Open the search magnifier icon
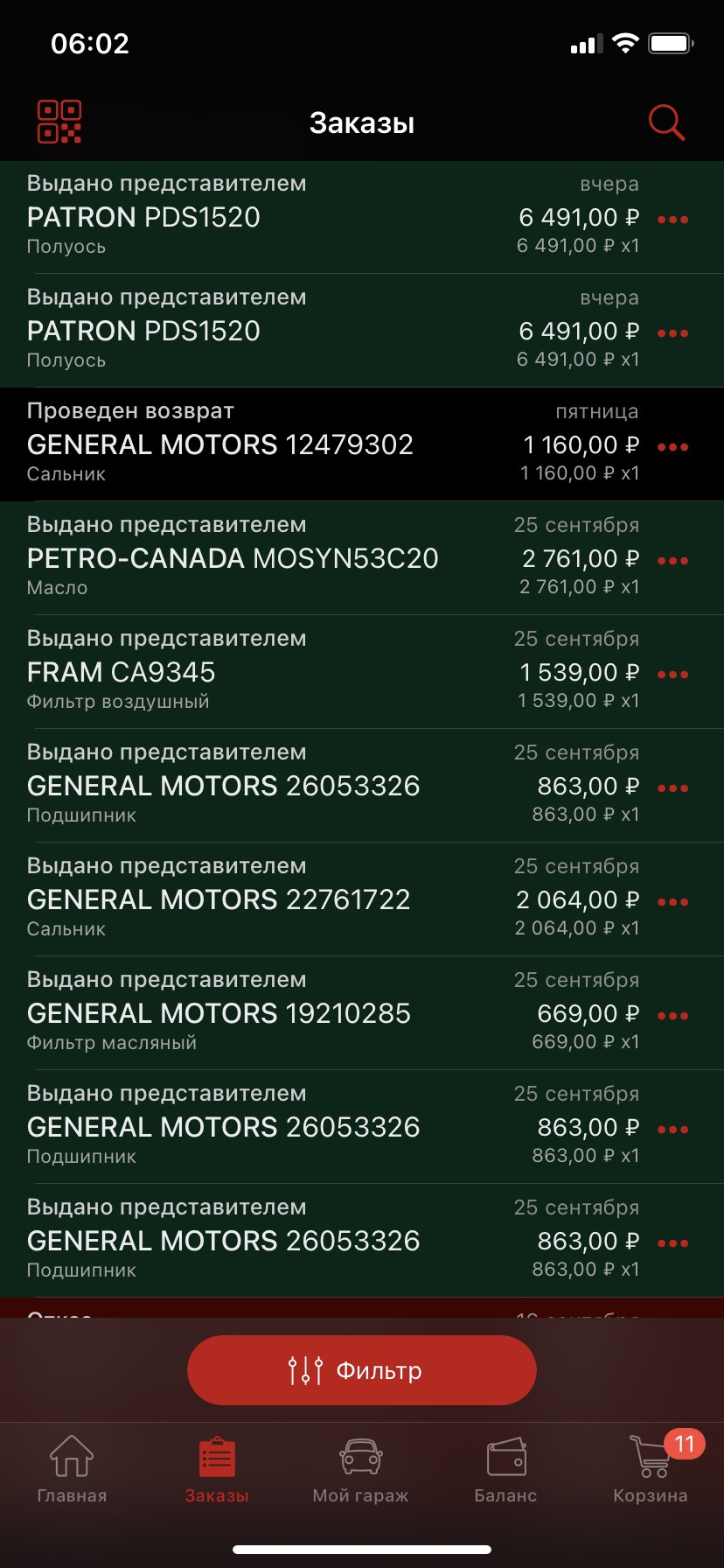The image size is (724, 1568). coord(666,122)
